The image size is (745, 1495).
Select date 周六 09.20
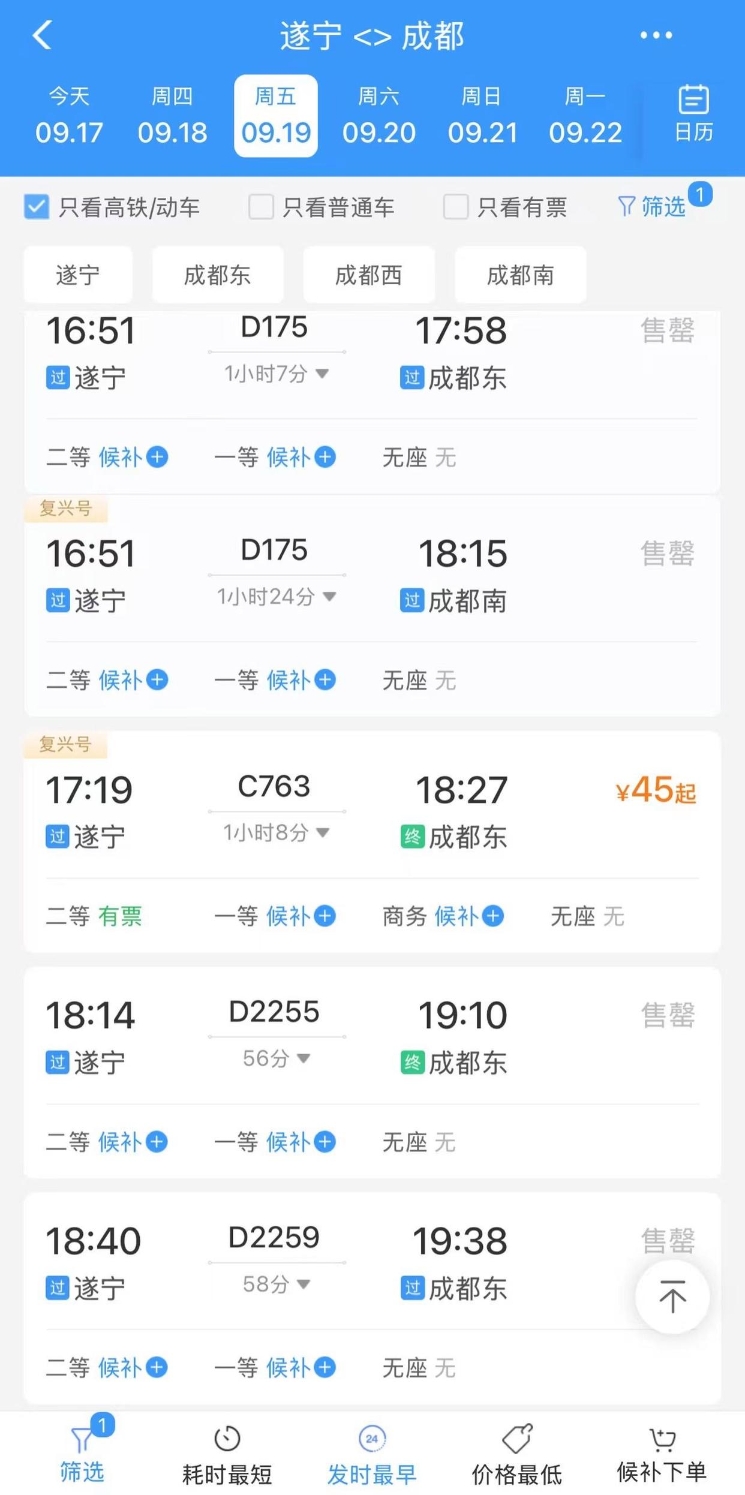click(379, 116)
